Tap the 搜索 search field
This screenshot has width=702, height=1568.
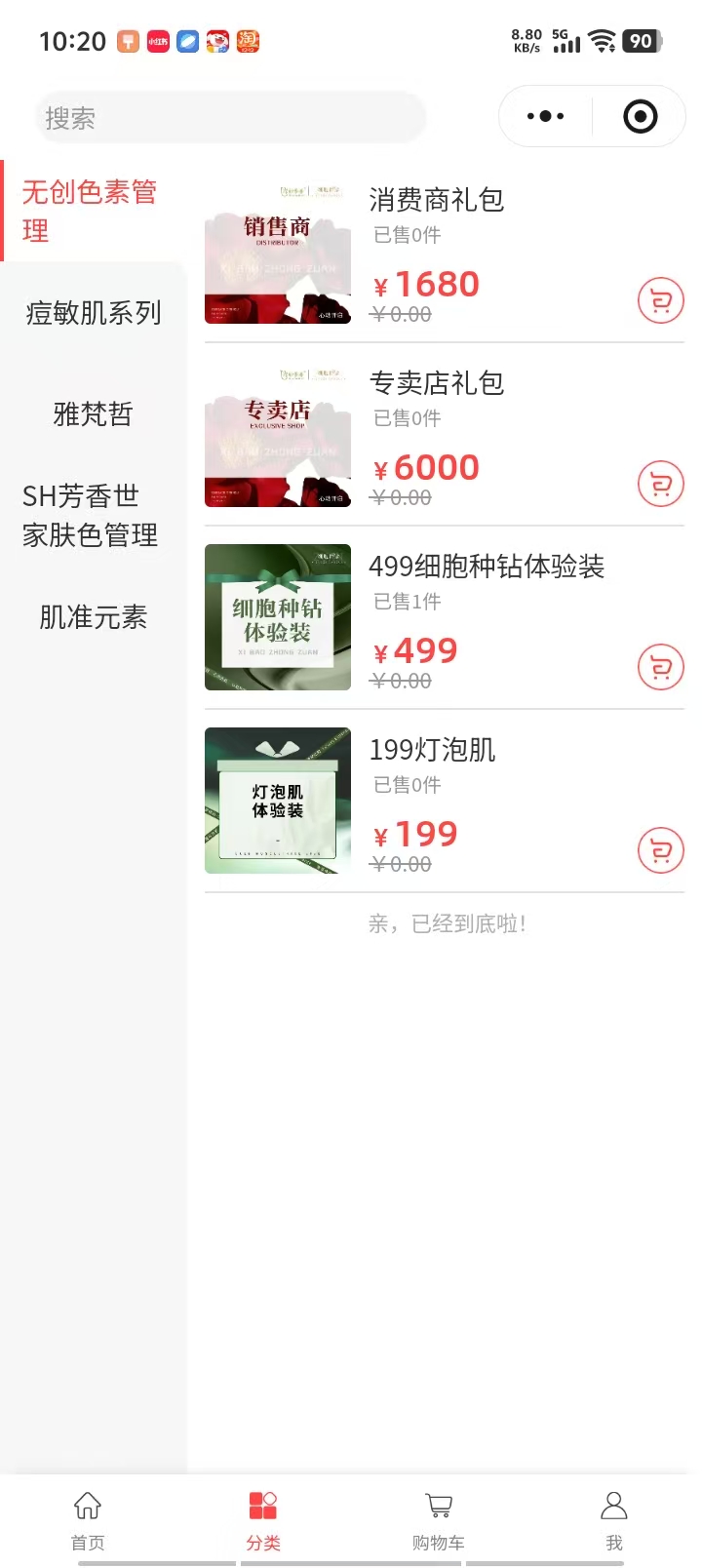pyautogui.click(x=230, y=118)
